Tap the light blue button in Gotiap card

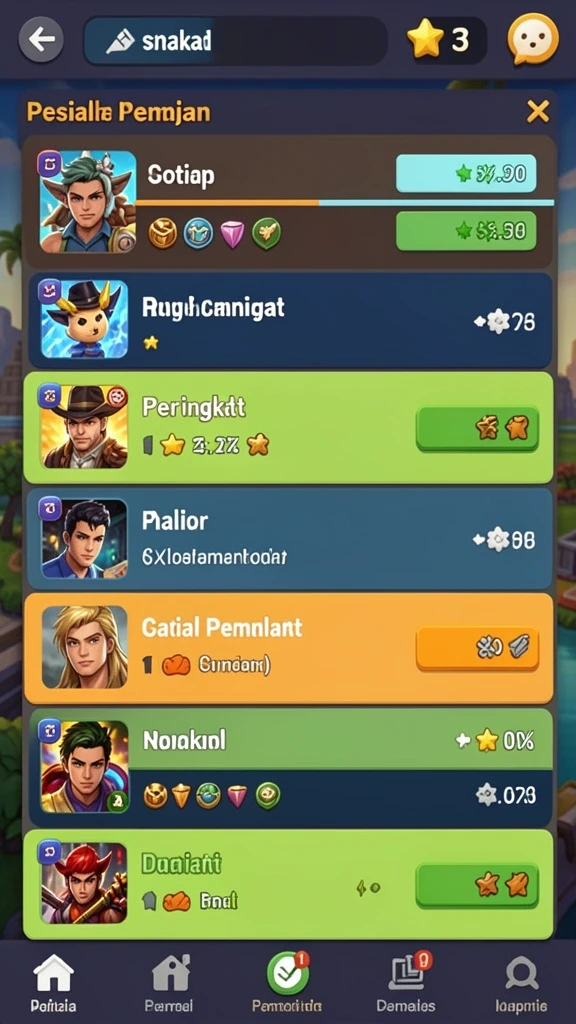tap(466, 173)
